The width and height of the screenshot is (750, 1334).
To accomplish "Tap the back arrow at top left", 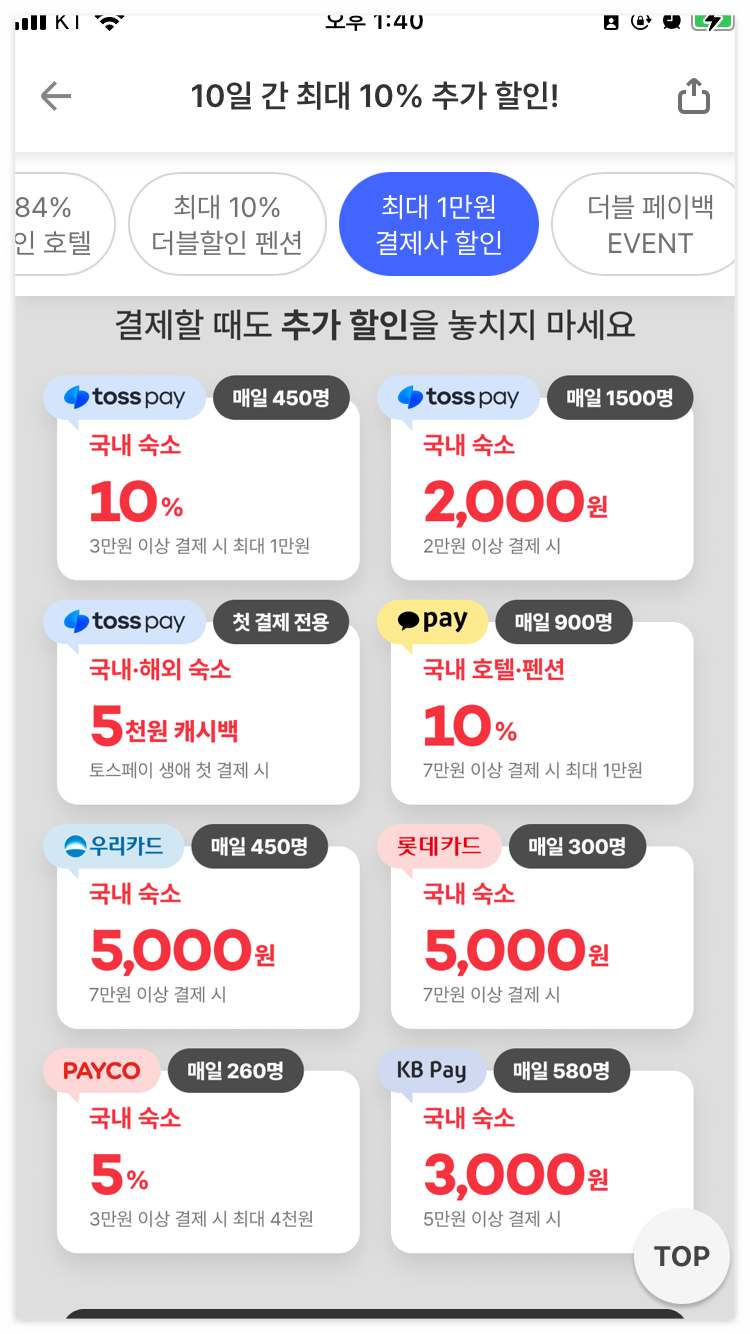I will [56, 96].
